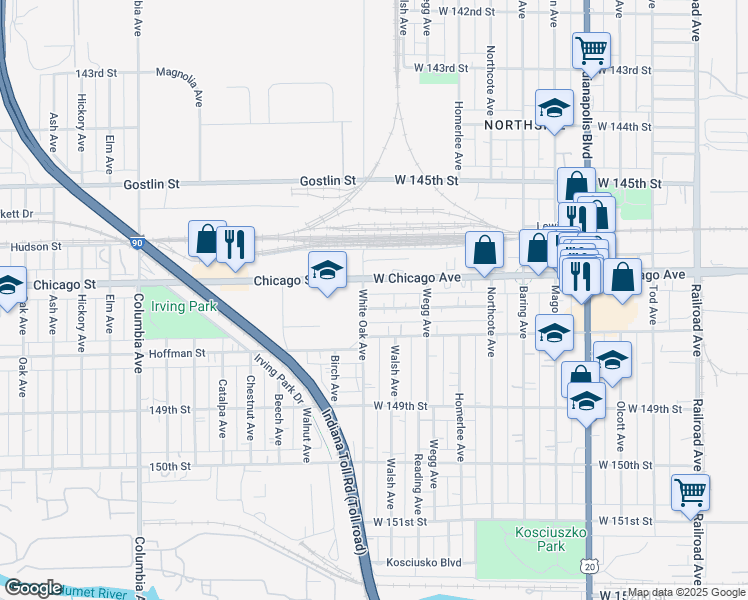Tap the school marker below Baring Ave label
This screenshot has width=748, height=600.
click(554, 333)
